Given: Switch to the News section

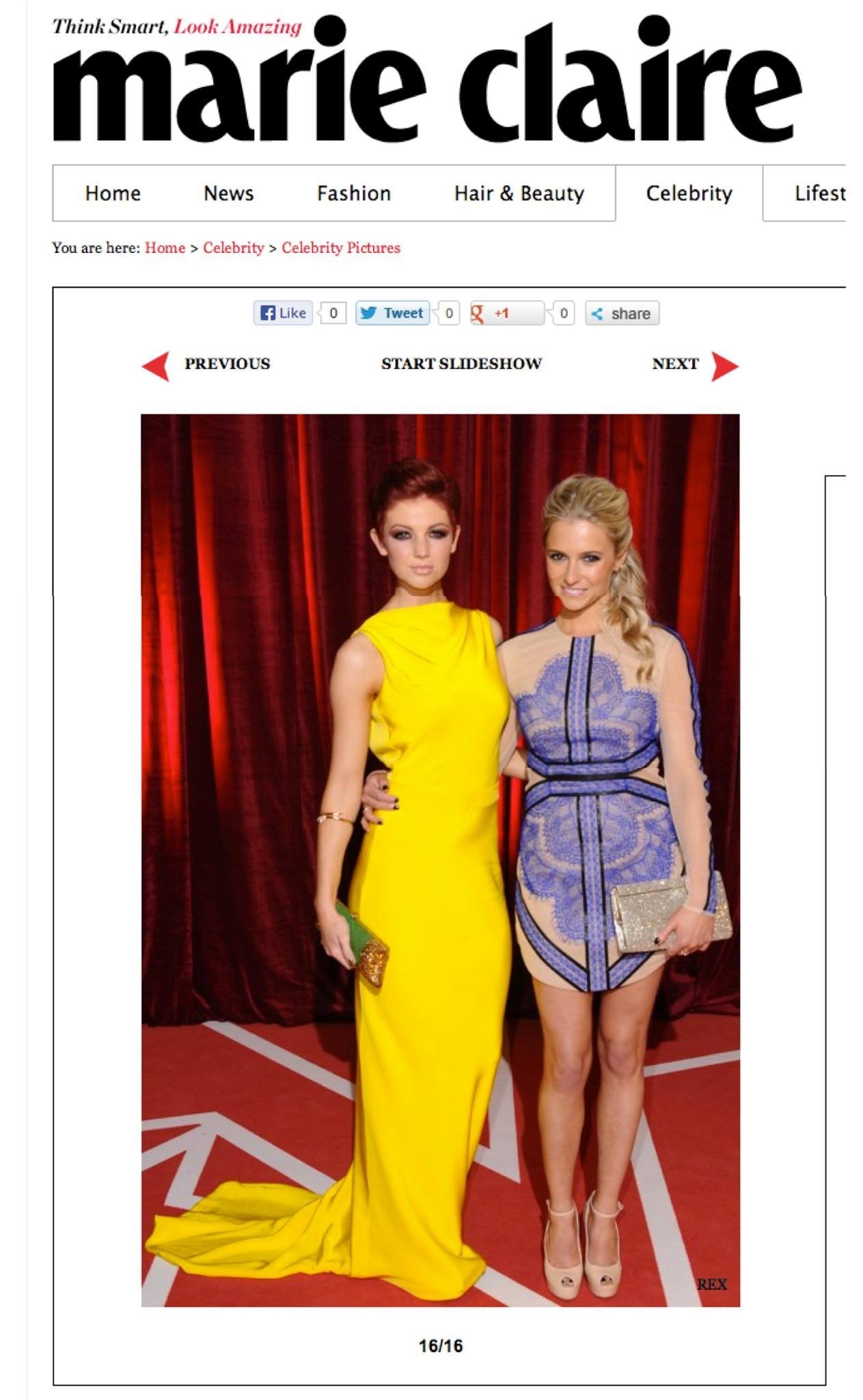Looking at the screenshot, I should tap(228, 193).
